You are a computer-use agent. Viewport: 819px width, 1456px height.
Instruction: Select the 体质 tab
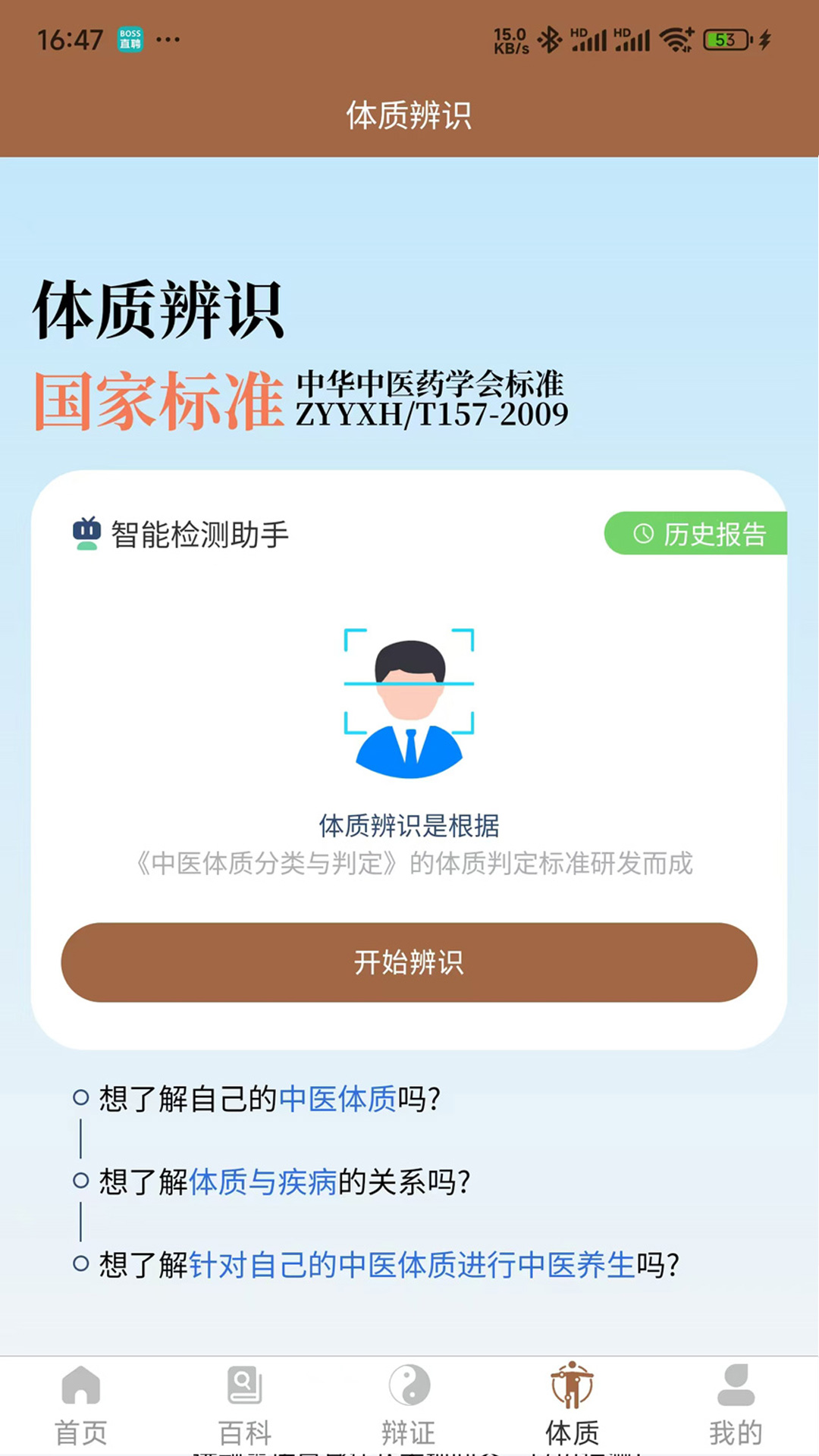[x=573, y=1404]
